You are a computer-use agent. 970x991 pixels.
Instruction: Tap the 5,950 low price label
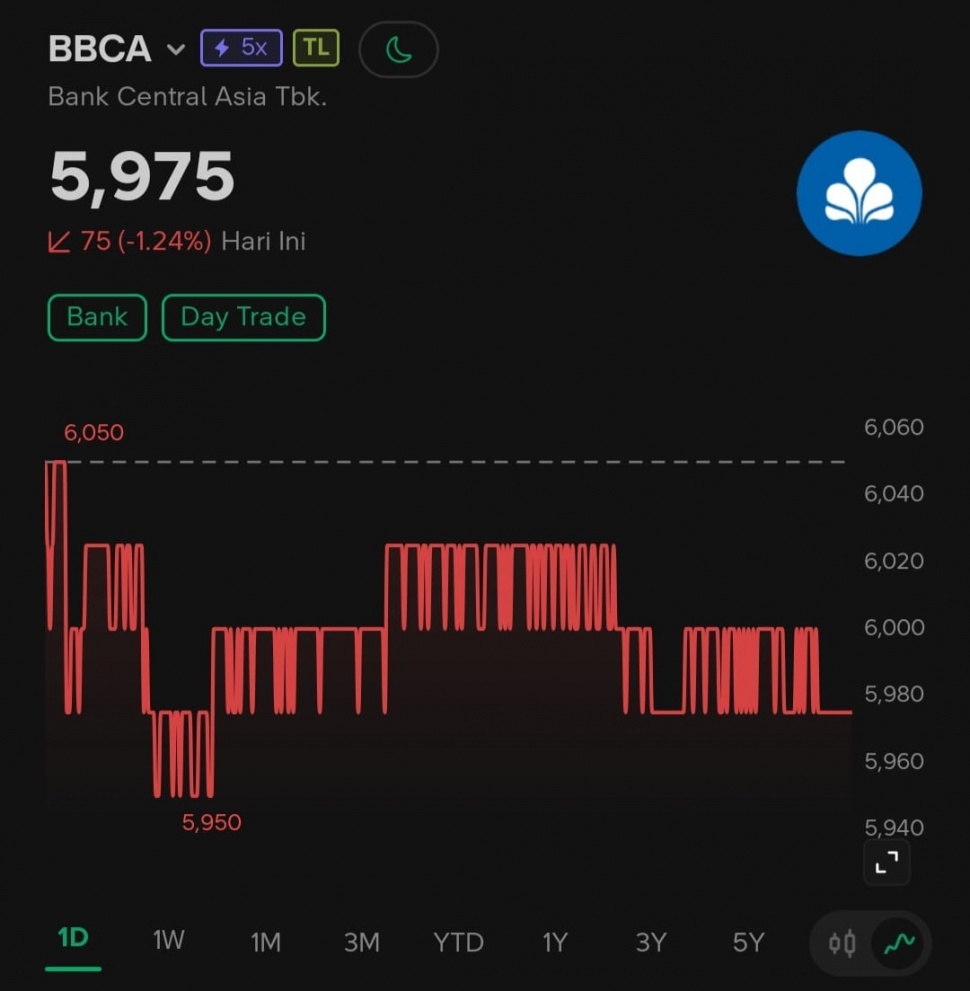tap(211, 822)
